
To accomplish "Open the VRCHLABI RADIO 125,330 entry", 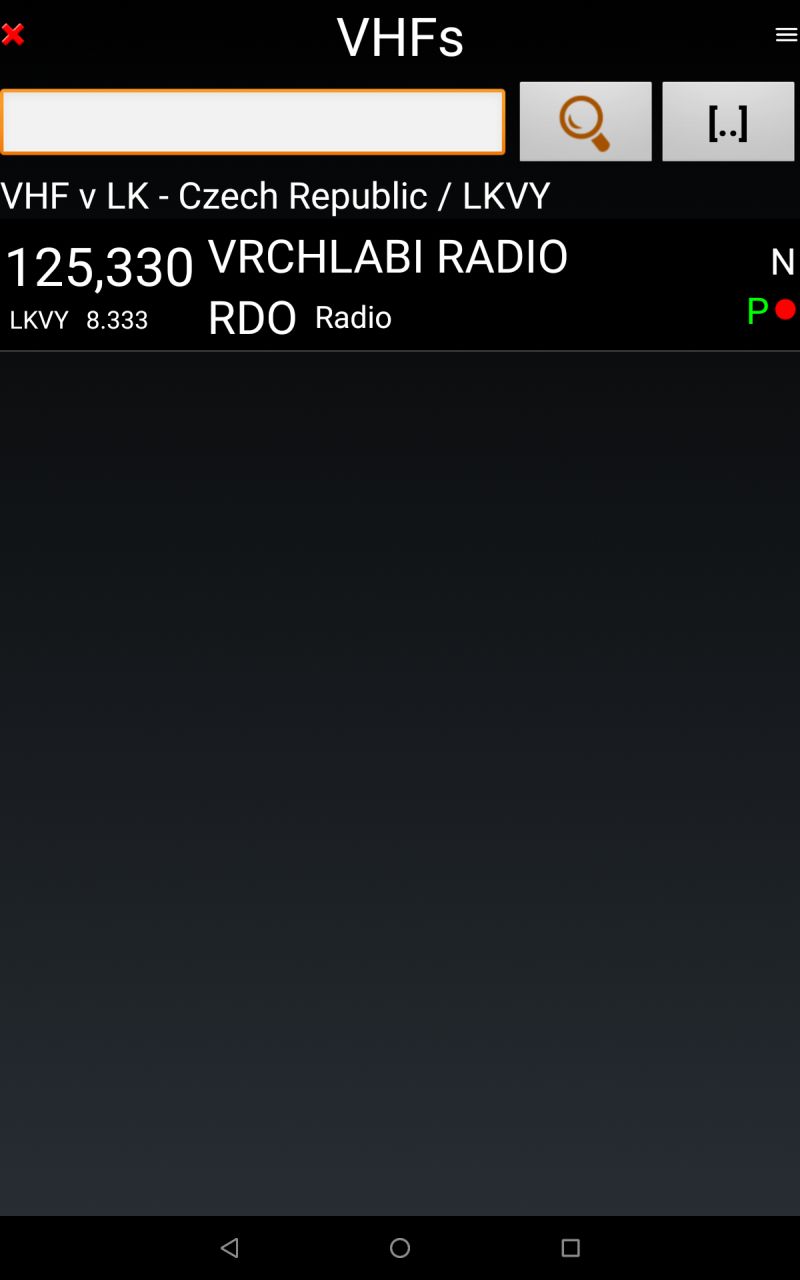I will pos(400,286).
